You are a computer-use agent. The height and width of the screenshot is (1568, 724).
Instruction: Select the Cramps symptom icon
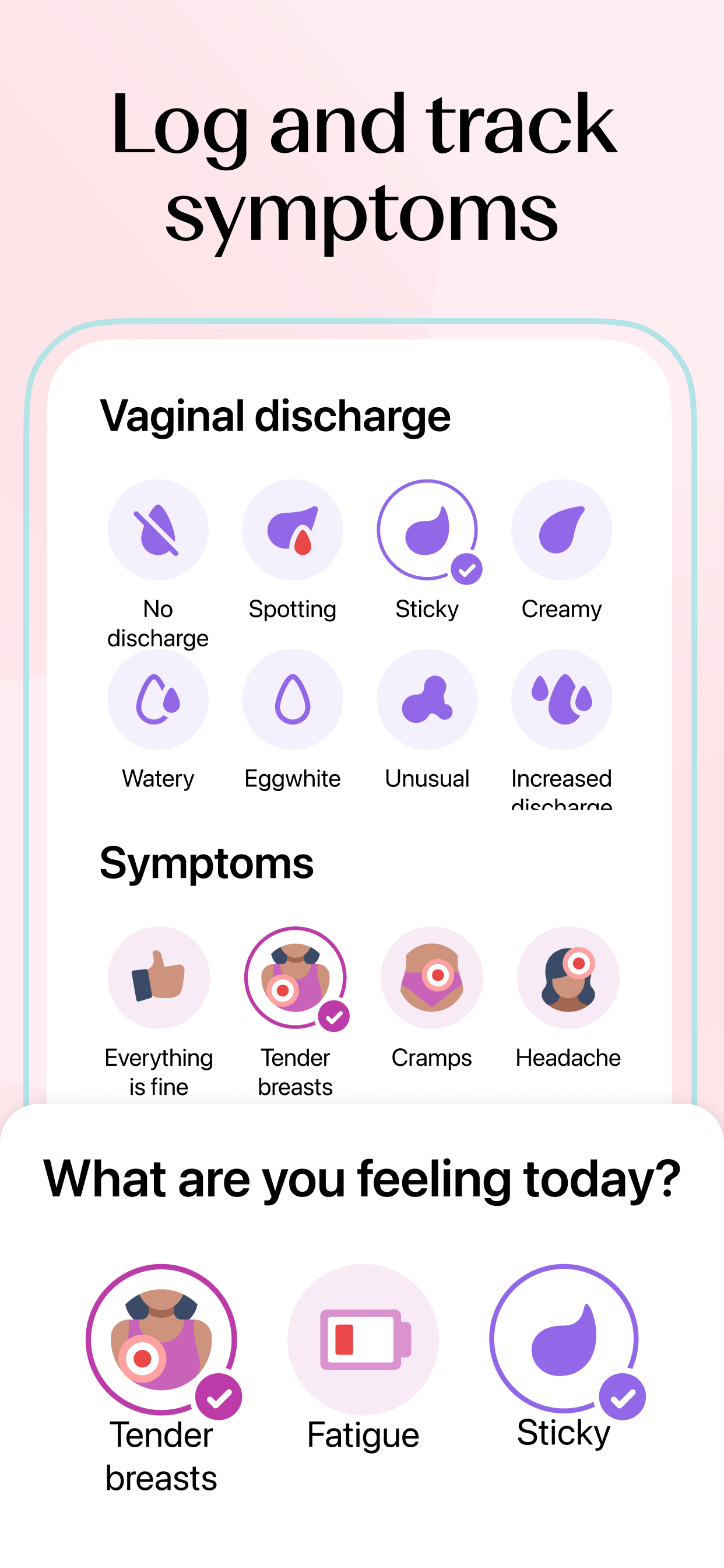432,977
